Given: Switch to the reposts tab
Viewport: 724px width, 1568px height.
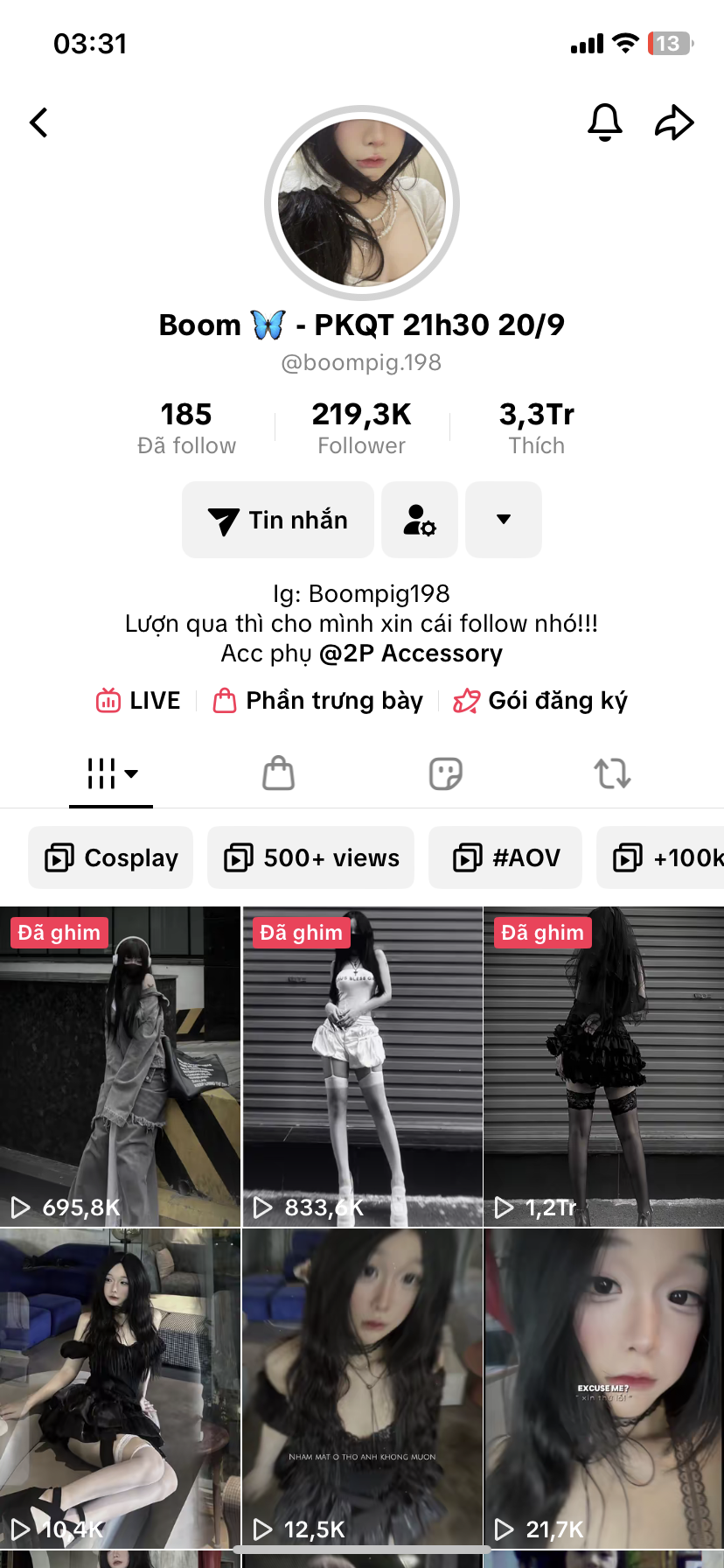Looking at the screenshot, I should coord(612,773).
